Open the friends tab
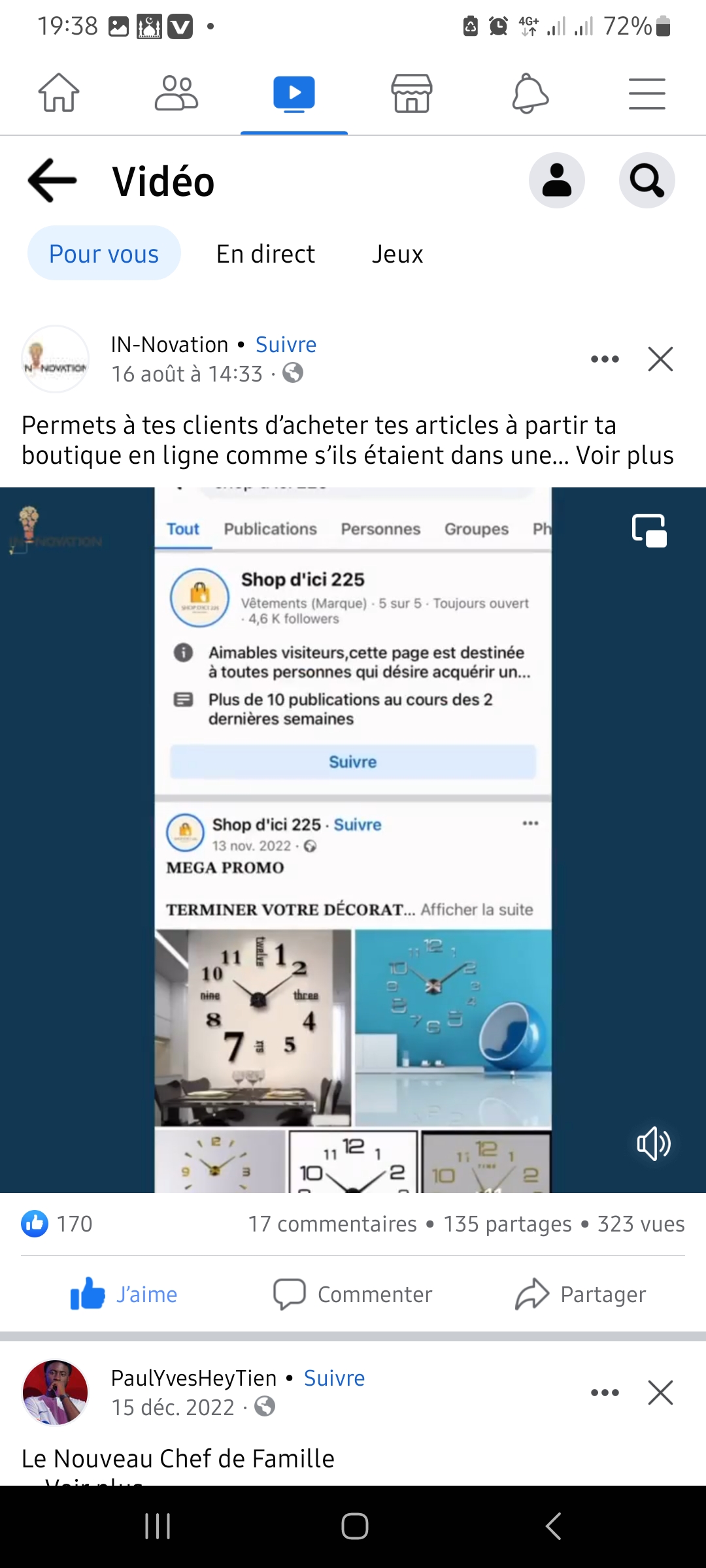The image size is (706, 1568). click(x=176, y=93)
